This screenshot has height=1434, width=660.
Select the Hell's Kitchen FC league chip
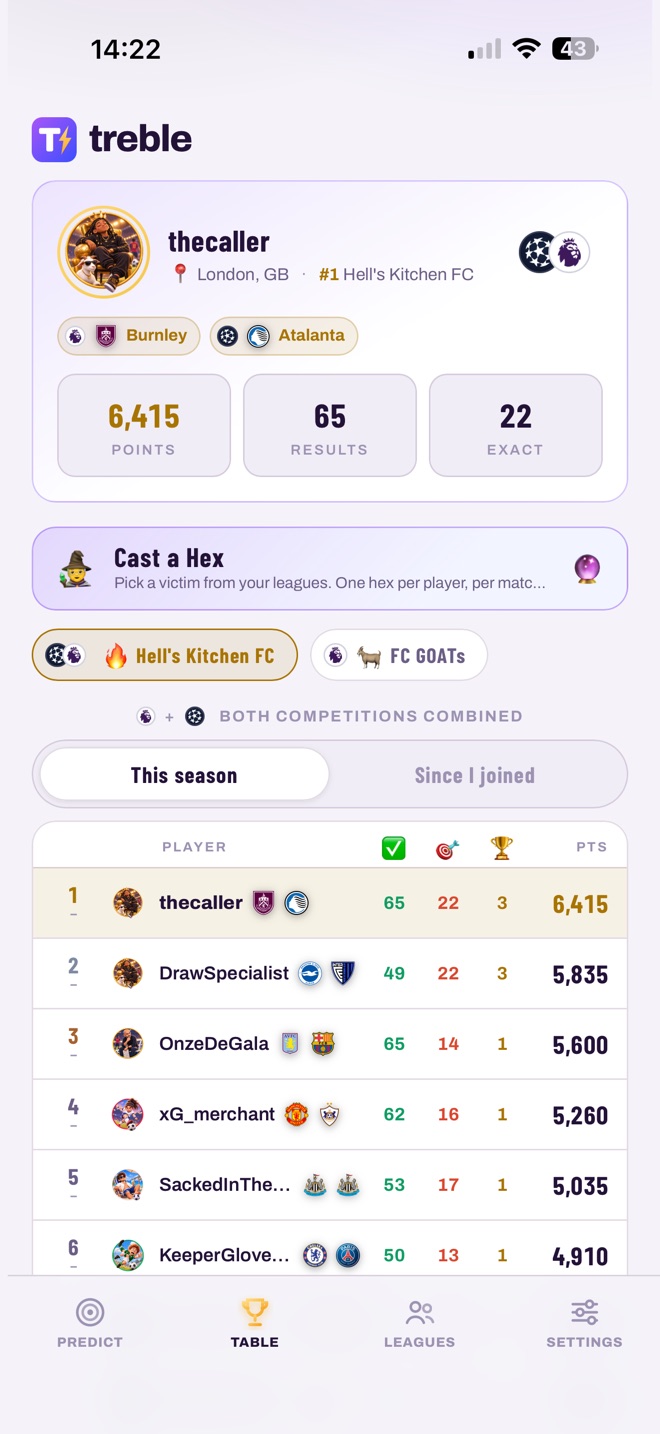point(165,655)
